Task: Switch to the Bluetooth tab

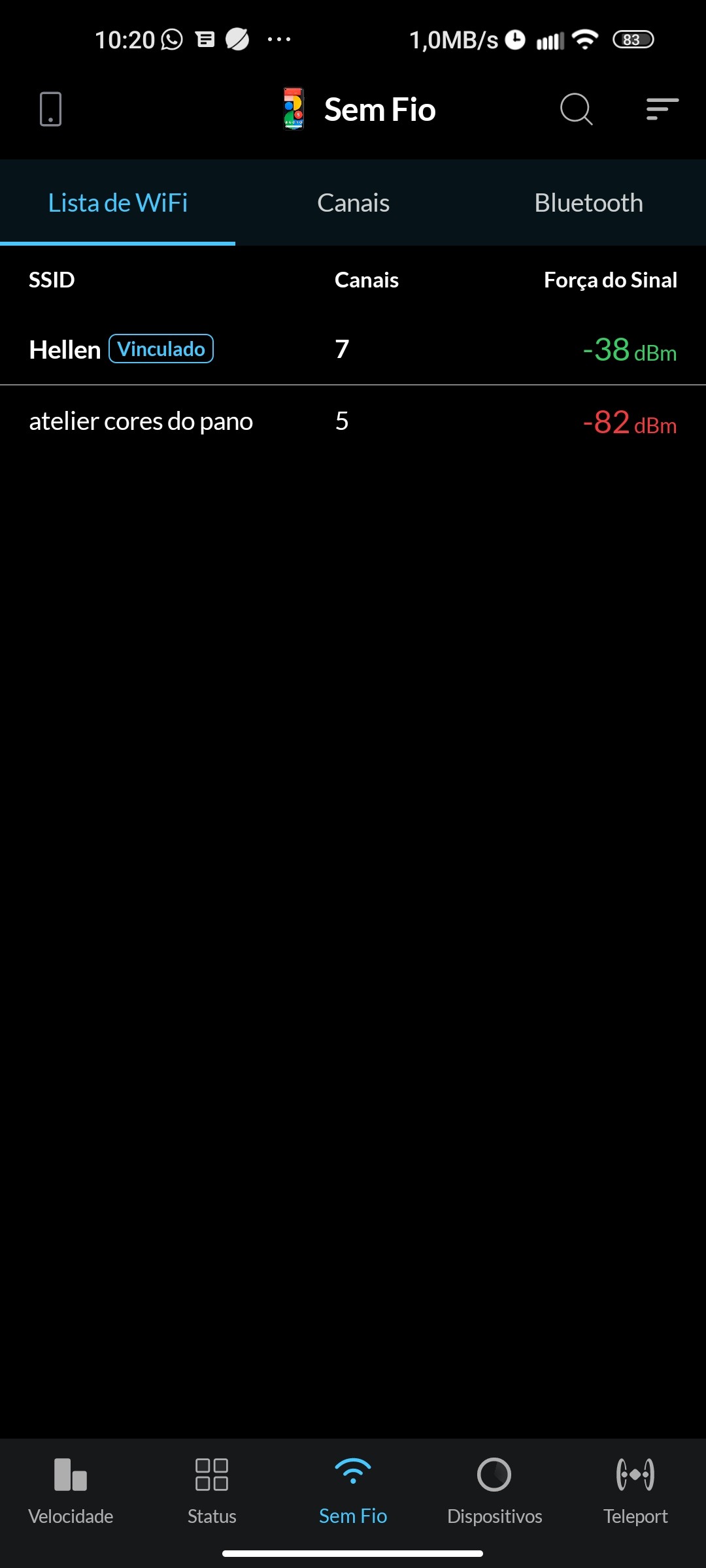Action: 588,203
